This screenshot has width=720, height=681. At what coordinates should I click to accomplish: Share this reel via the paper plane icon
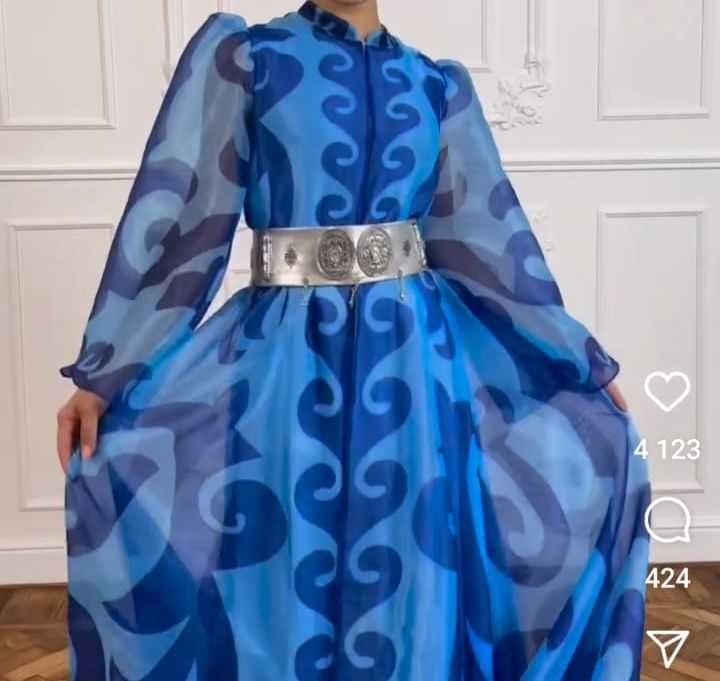click(667, 649)
